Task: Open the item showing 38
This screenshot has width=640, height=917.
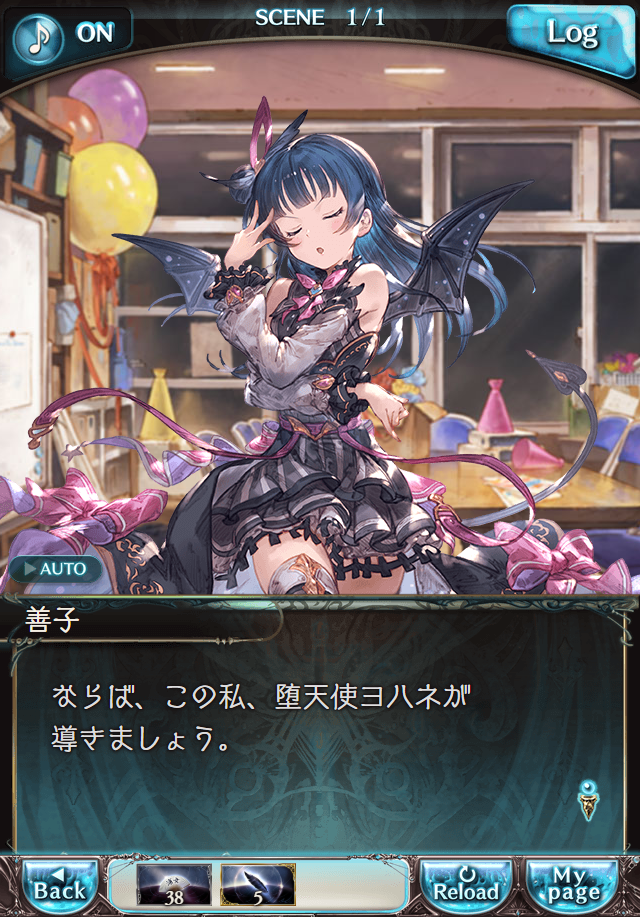Action: (x=174, y=885)
